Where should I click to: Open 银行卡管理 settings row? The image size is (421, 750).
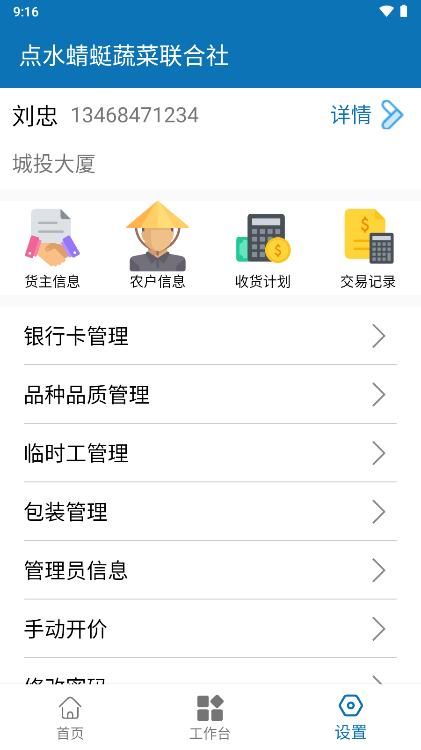(210, 336)
